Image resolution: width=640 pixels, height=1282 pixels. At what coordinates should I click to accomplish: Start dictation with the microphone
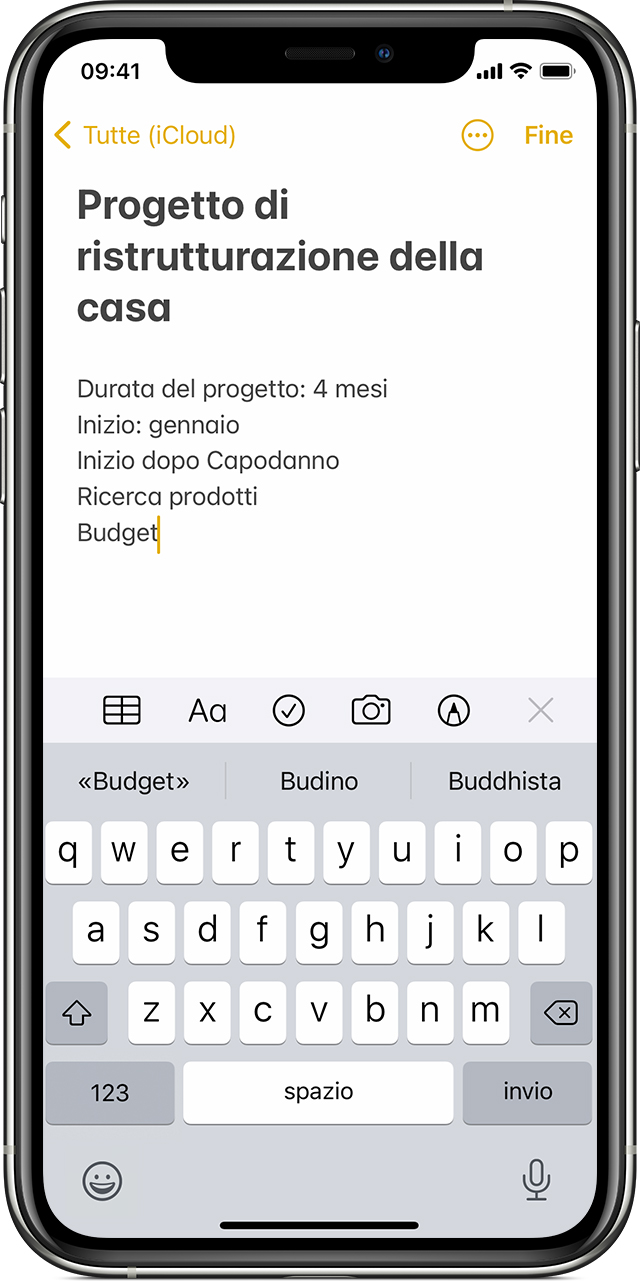[536, 1180]
